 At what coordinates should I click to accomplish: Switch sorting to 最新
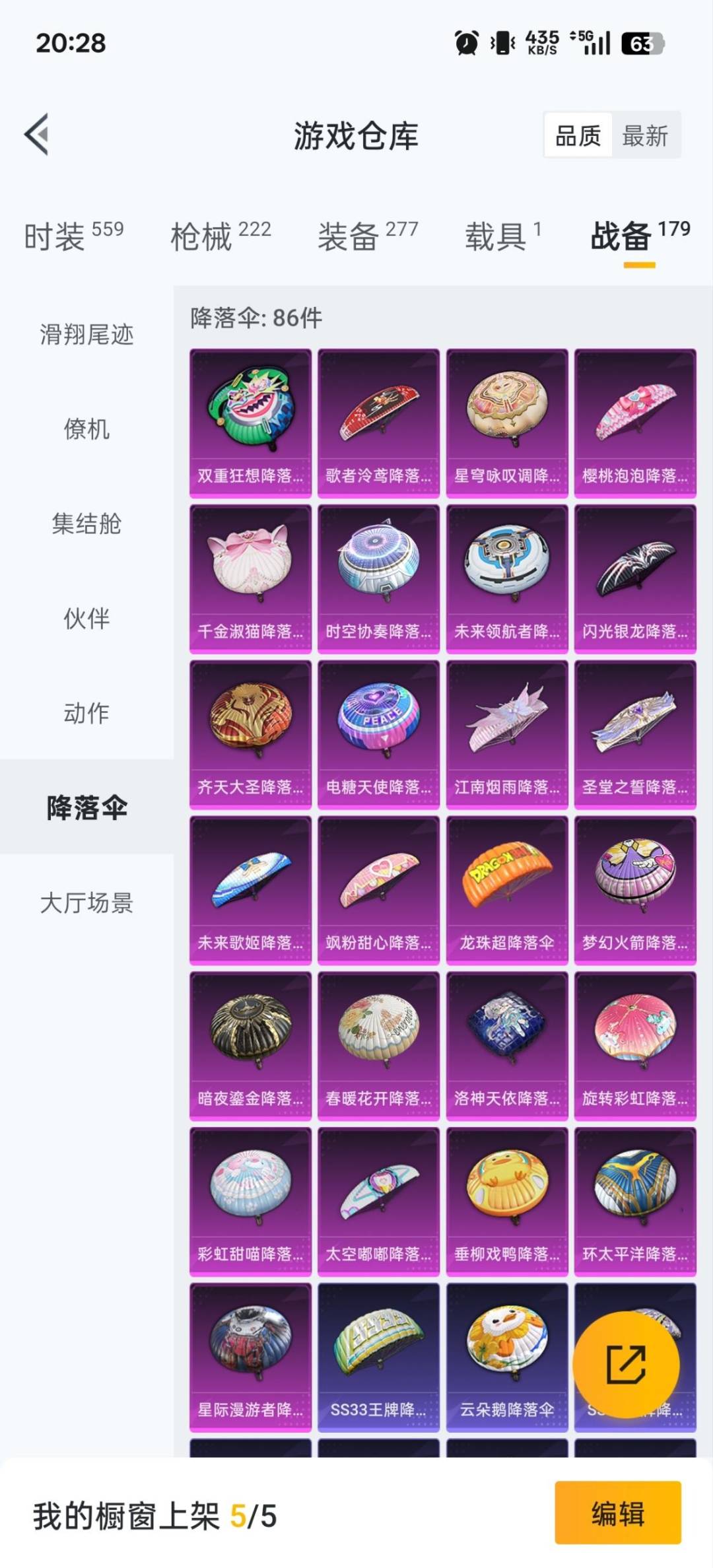[x=644, y=137]
